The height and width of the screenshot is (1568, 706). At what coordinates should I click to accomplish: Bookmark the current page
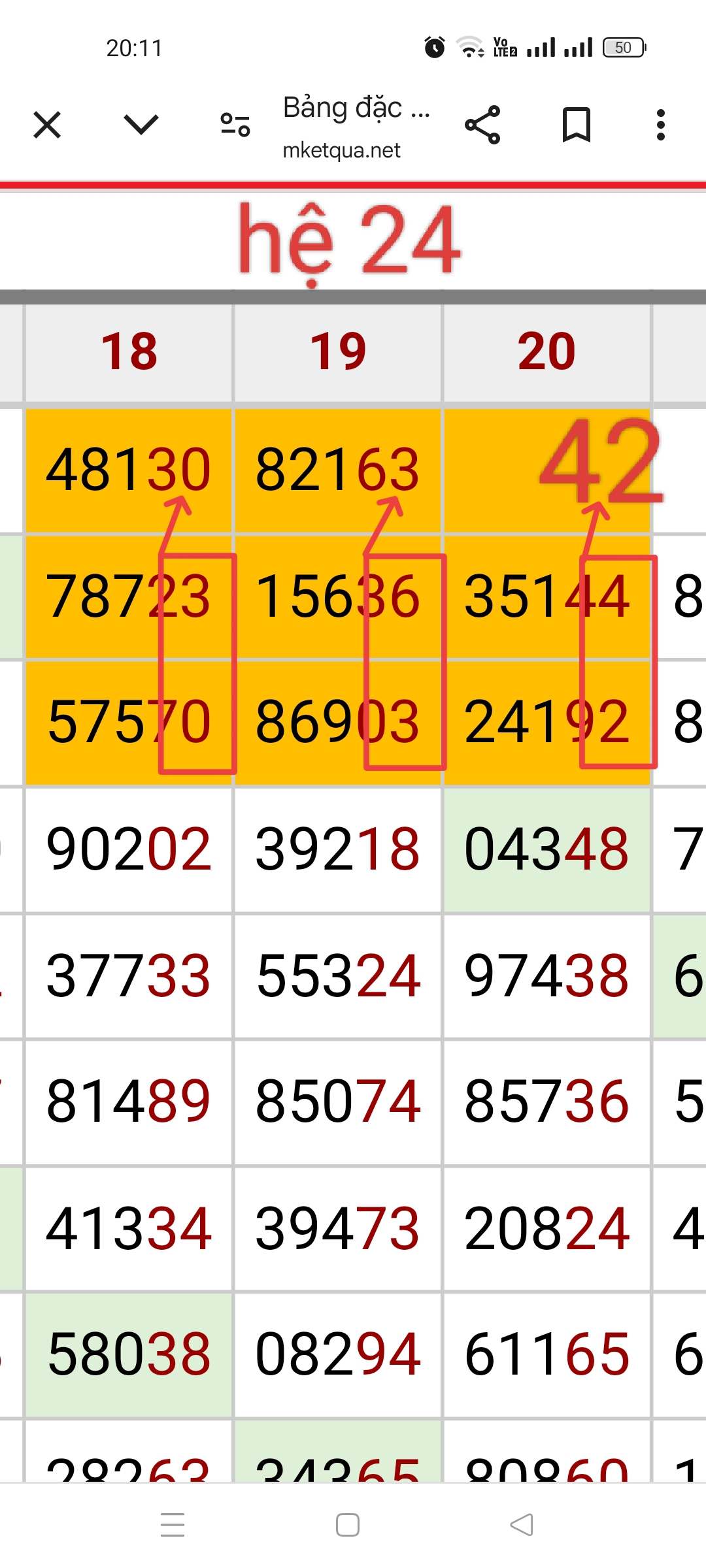(577, 124)
